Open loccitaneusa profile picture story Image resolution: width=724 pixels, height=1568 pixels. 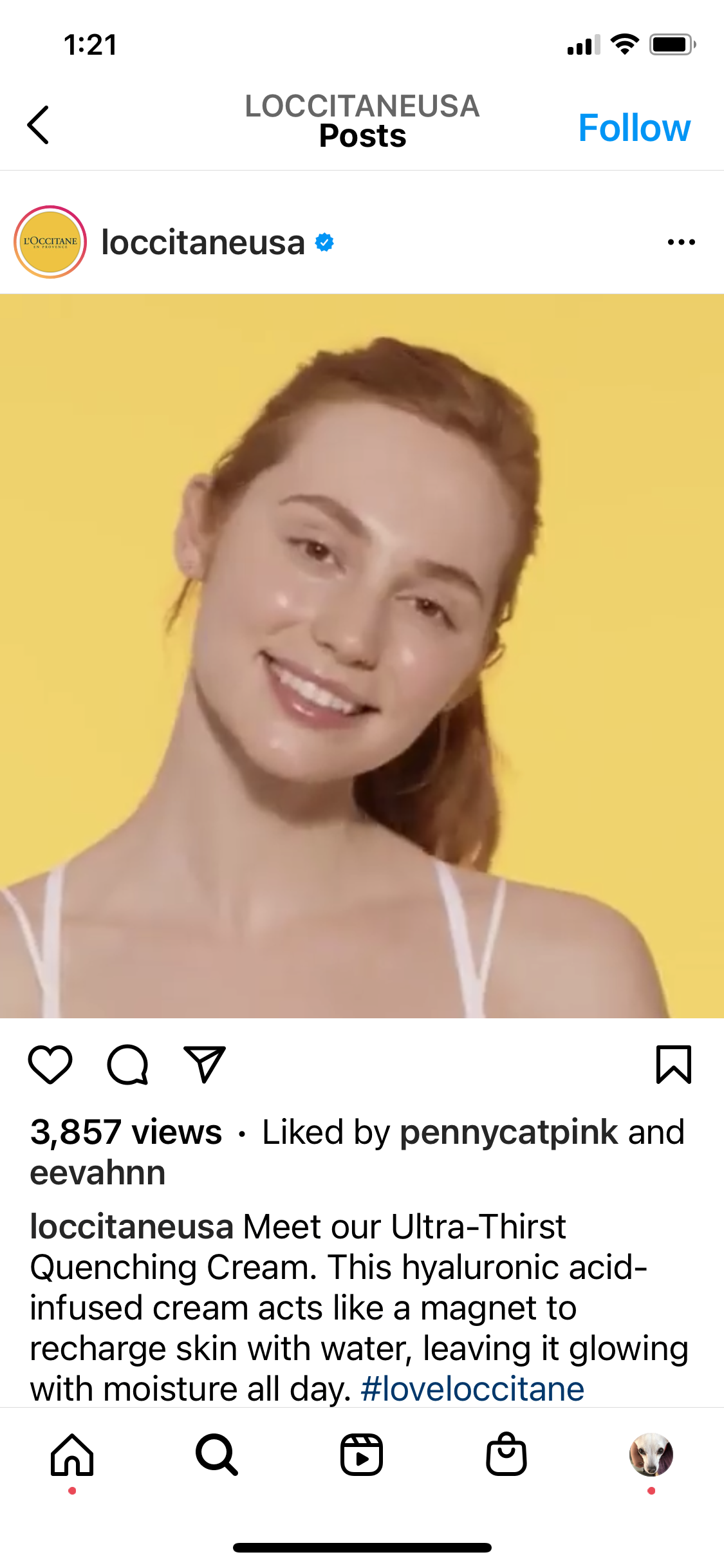(x=50, y=242)
